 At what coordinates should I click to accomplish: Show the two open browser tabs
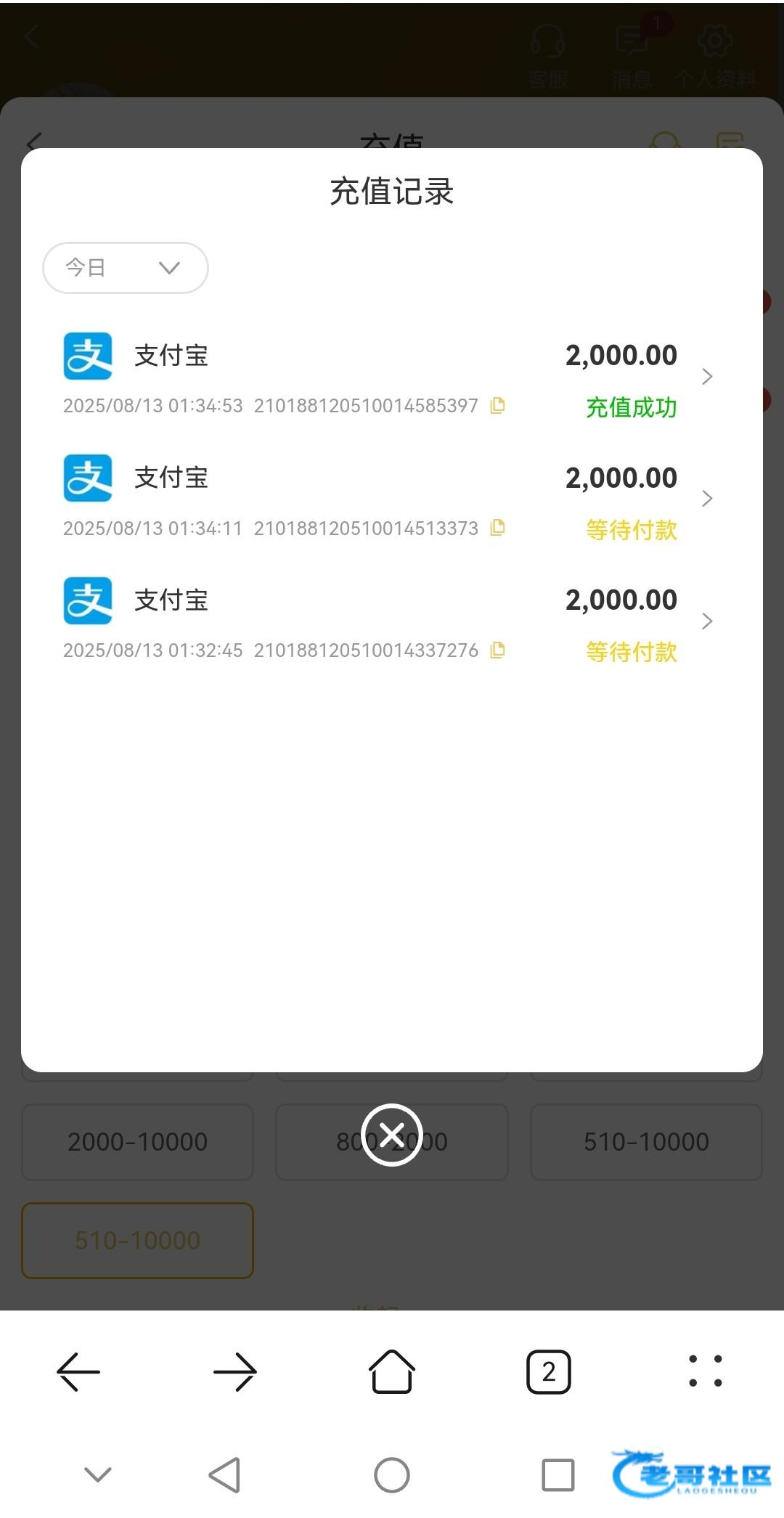coord(549,1372)
